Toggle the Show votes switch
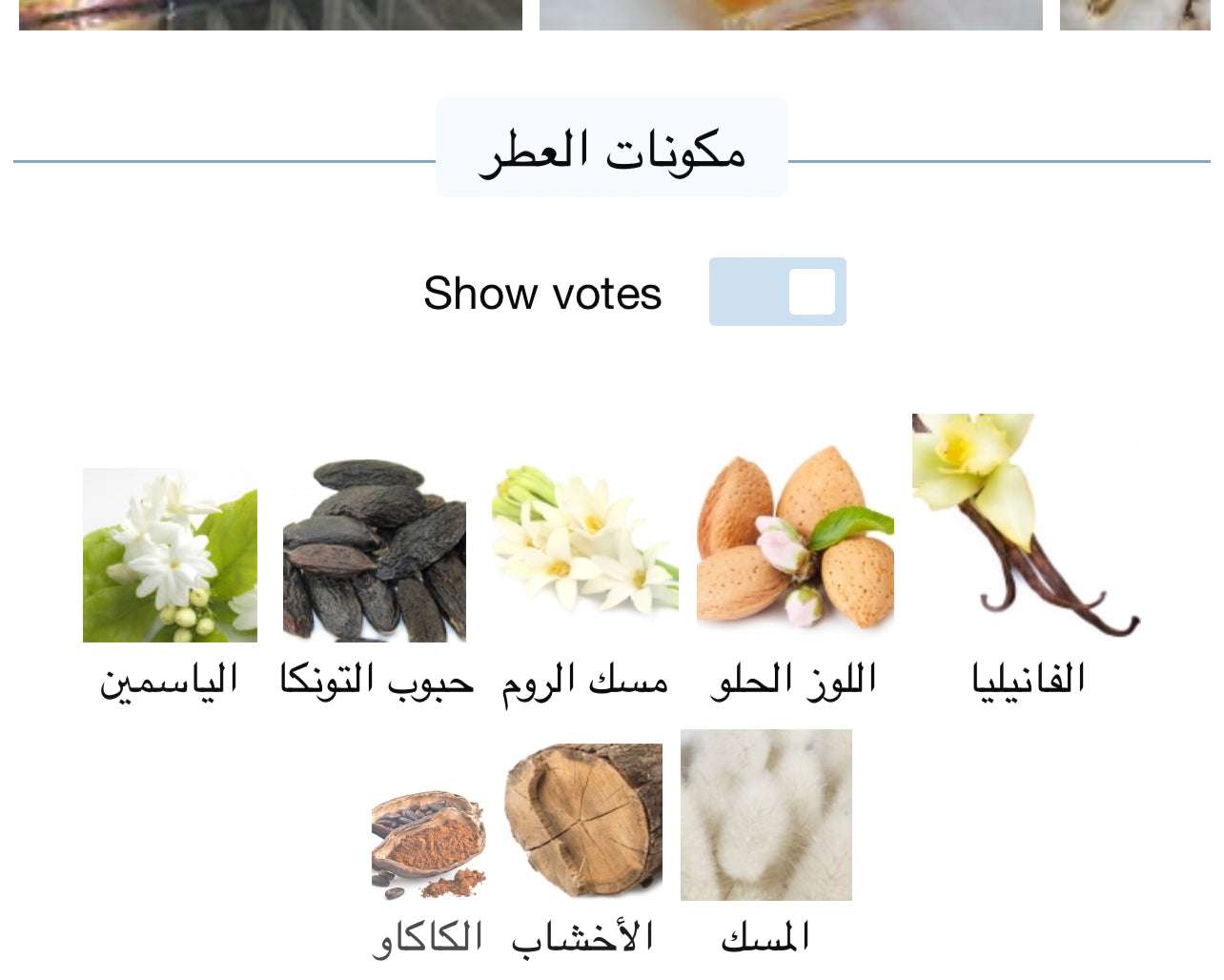 pos(777,292)
